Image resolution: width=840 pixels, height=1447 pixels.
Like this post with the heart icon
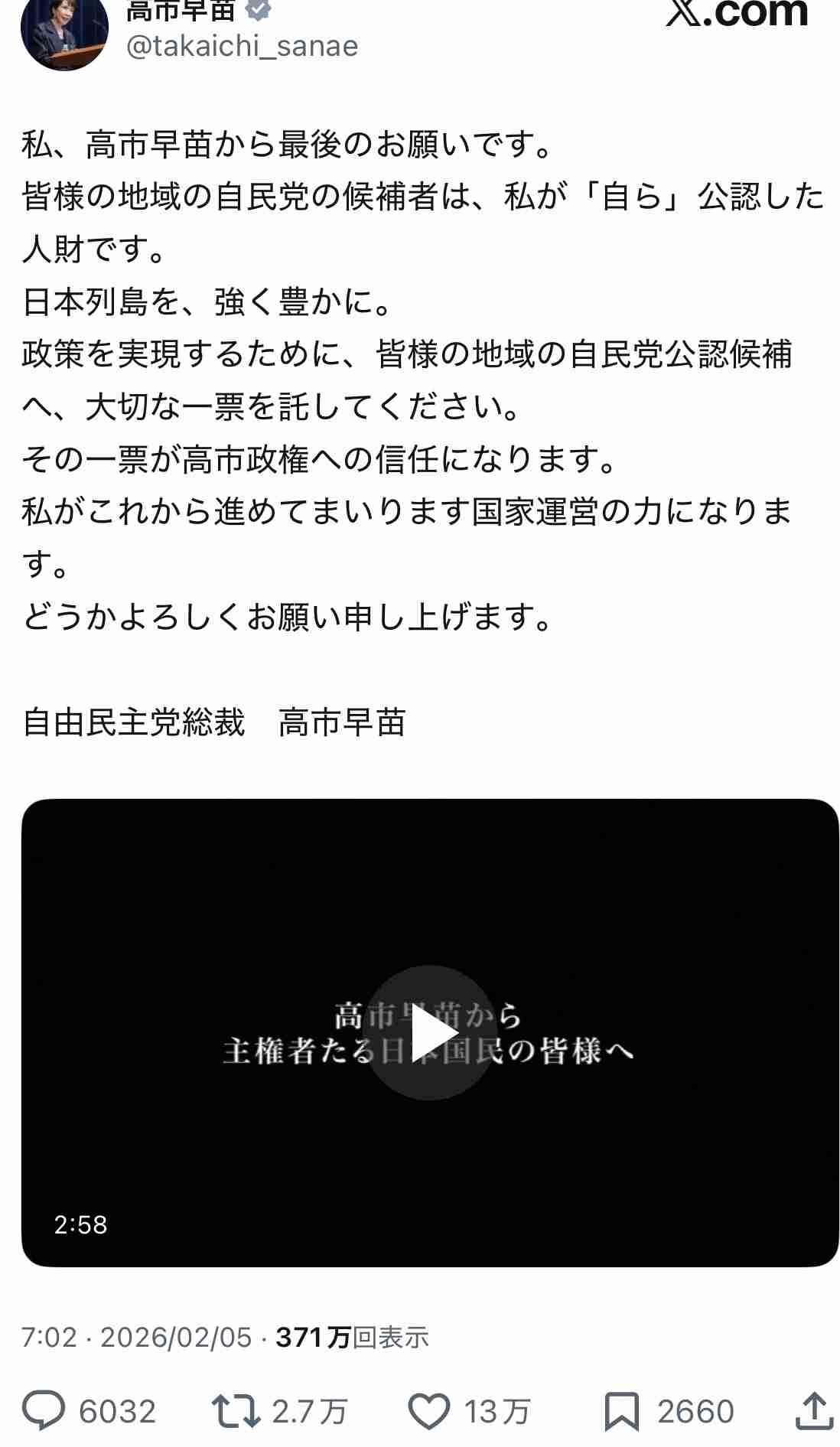coord(429,1411)
